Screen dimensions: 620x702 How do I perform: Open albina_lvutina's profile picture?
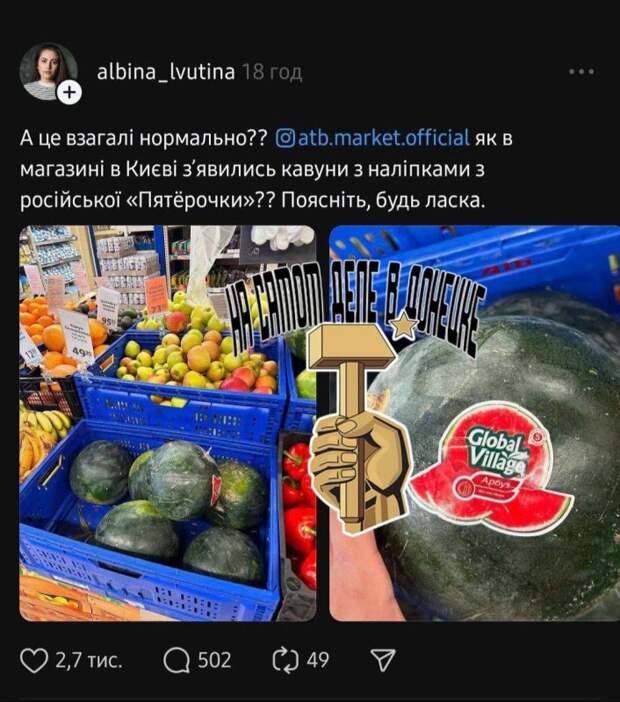(47, 70)
